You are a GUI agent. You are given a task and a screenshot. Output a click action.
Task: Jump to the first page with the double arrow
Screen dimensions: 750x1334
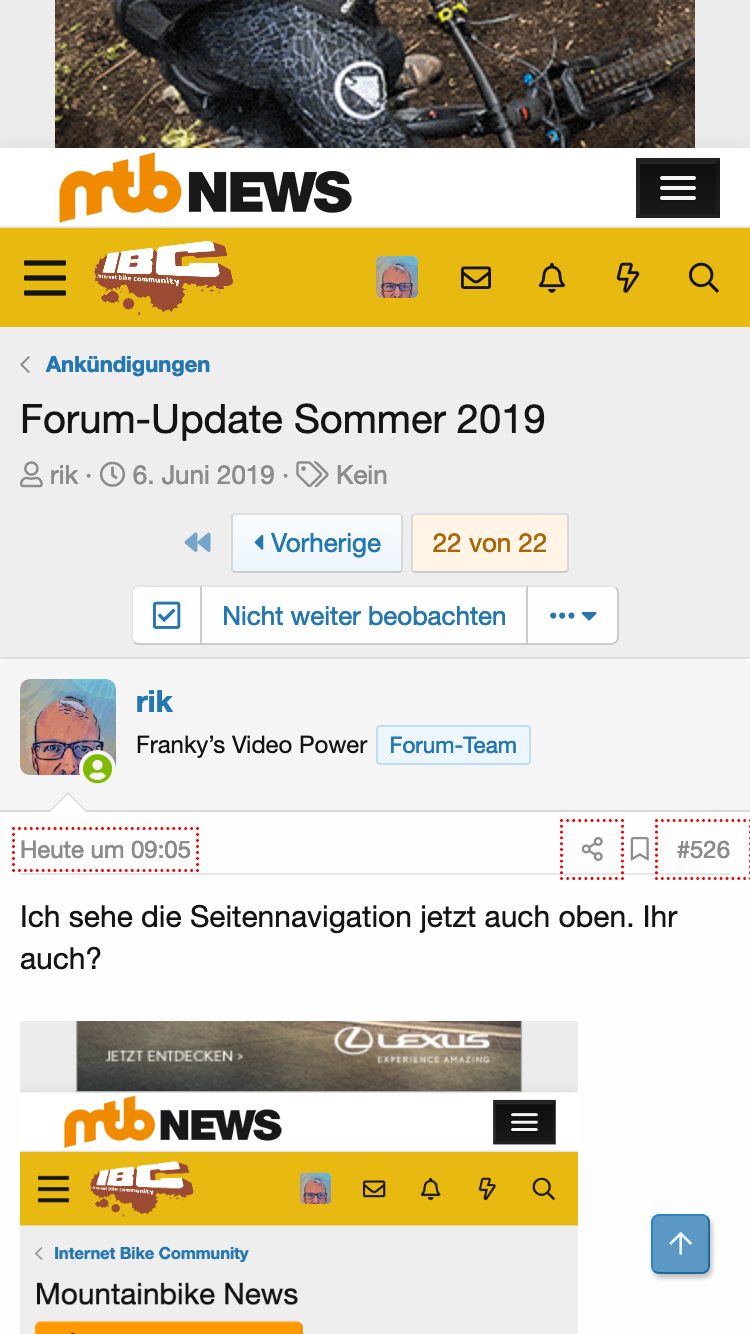click(x=198, y=543)
